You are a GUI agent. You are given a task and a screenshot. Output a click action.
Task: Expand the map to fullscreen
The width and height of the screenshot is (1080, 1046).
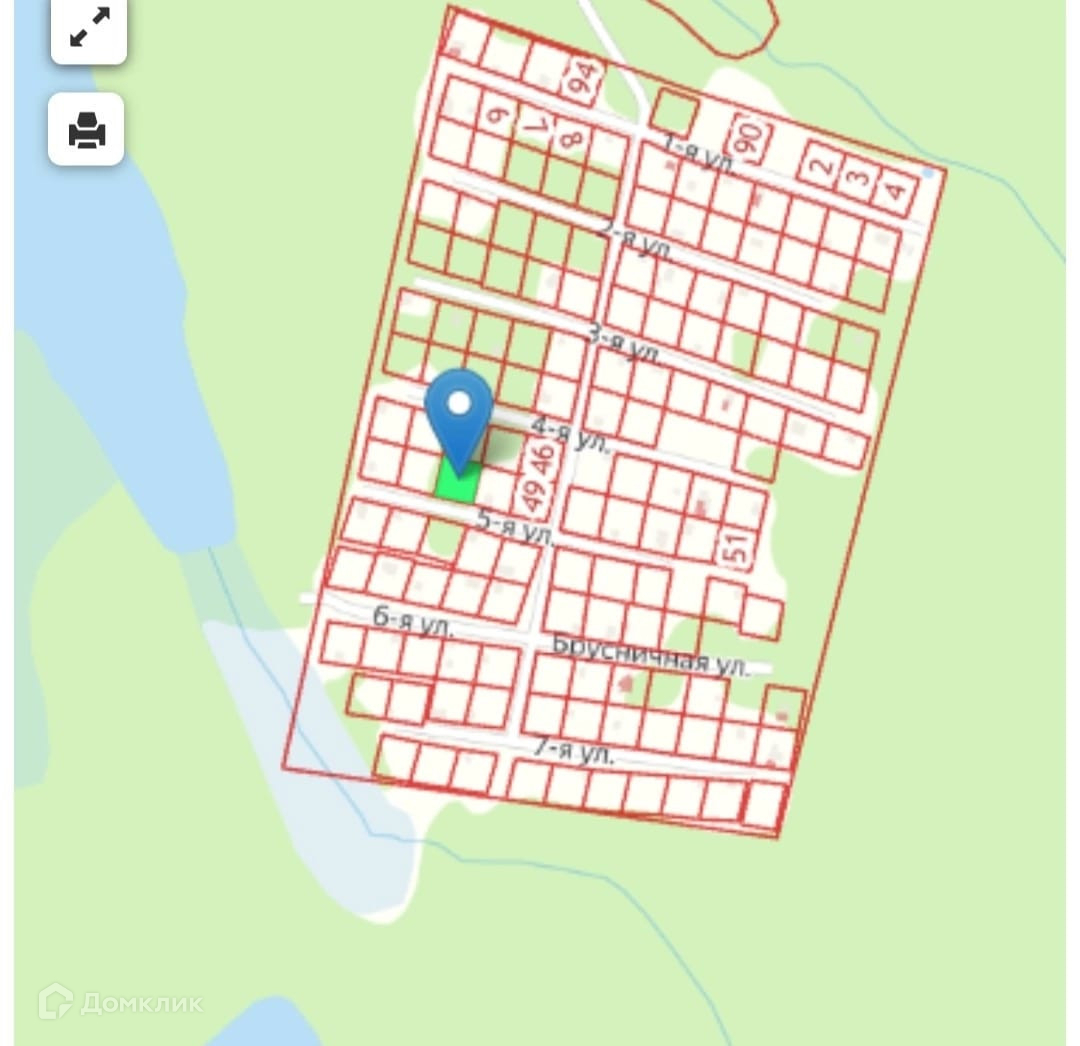(89, 28)
